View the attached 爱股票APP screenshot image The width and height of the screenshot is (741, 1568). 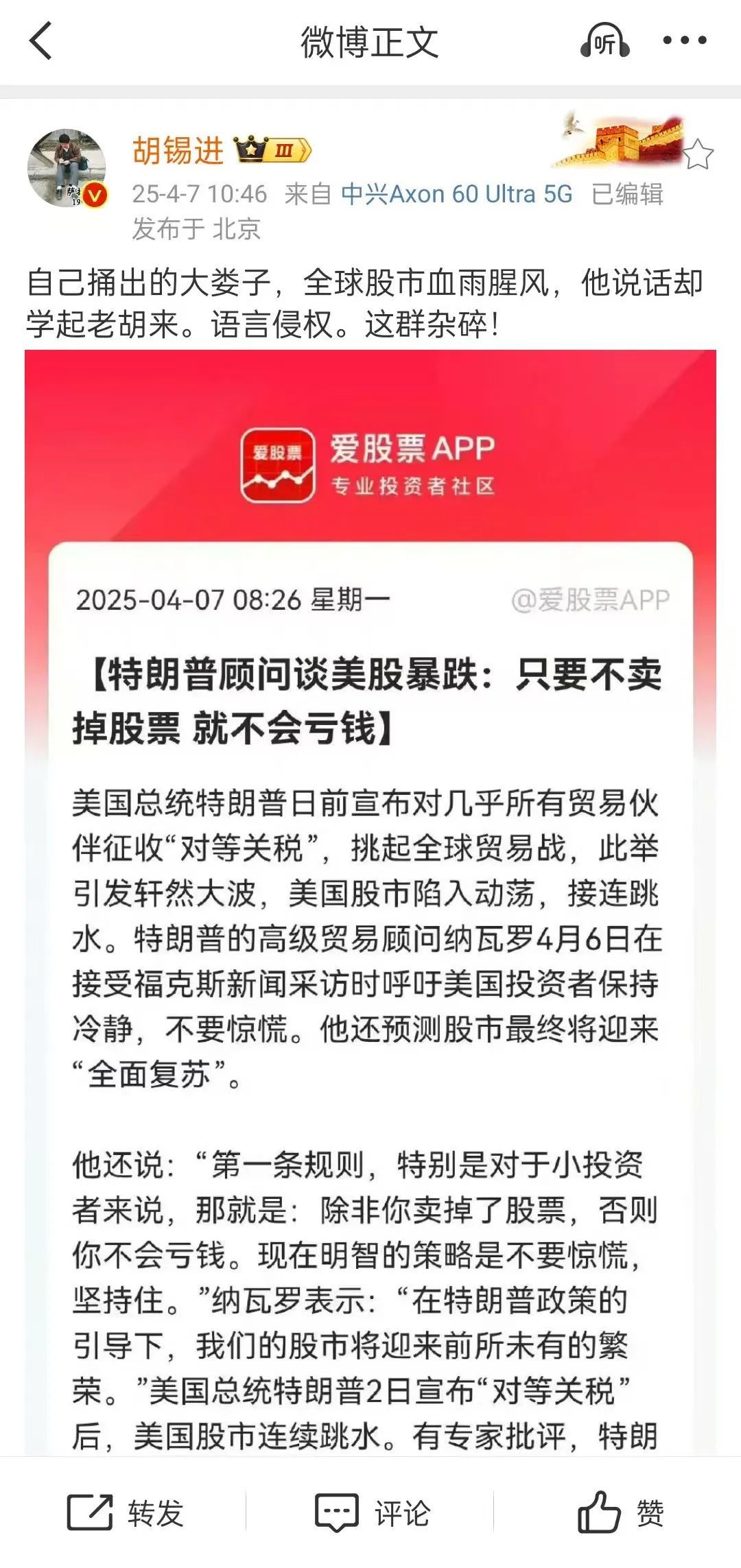point(370,892)
